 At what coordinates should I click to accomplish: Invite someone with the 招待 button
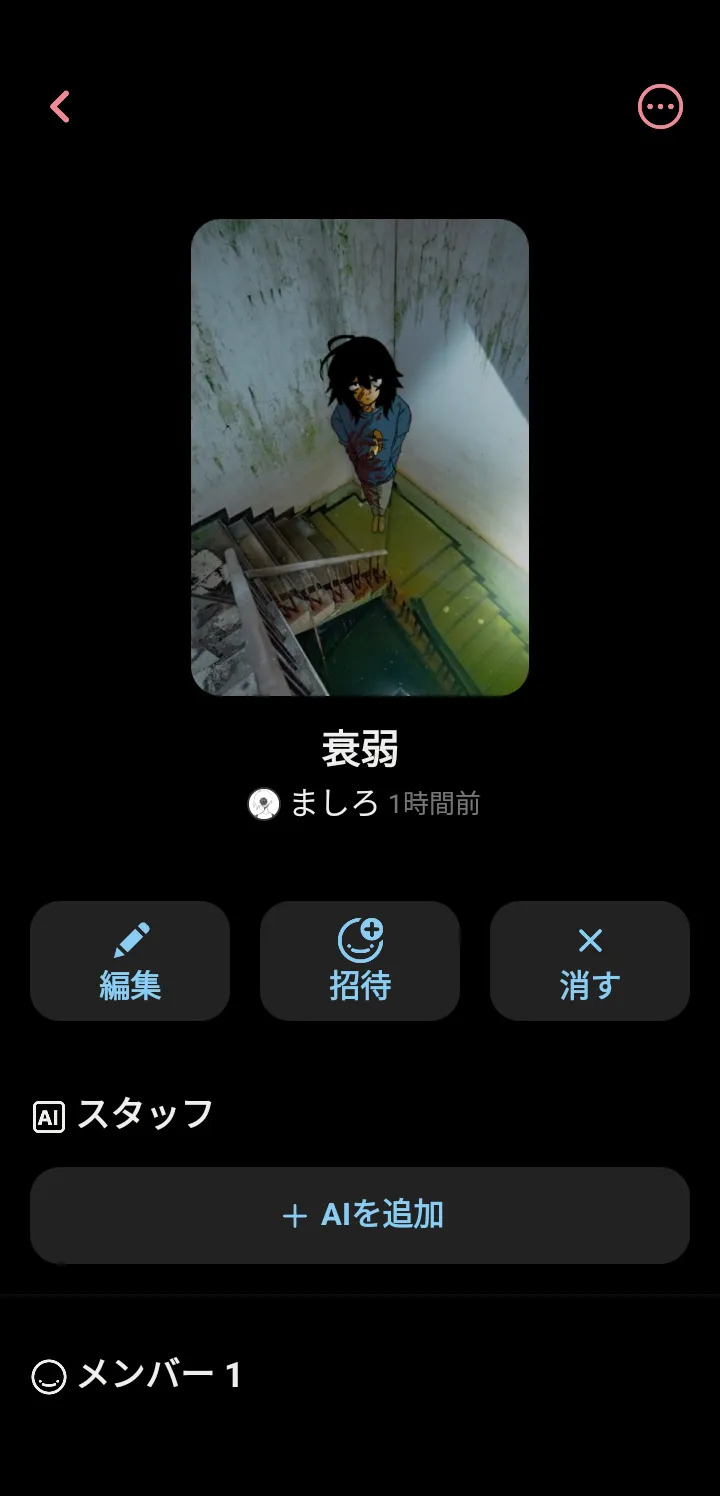point(360,961)
